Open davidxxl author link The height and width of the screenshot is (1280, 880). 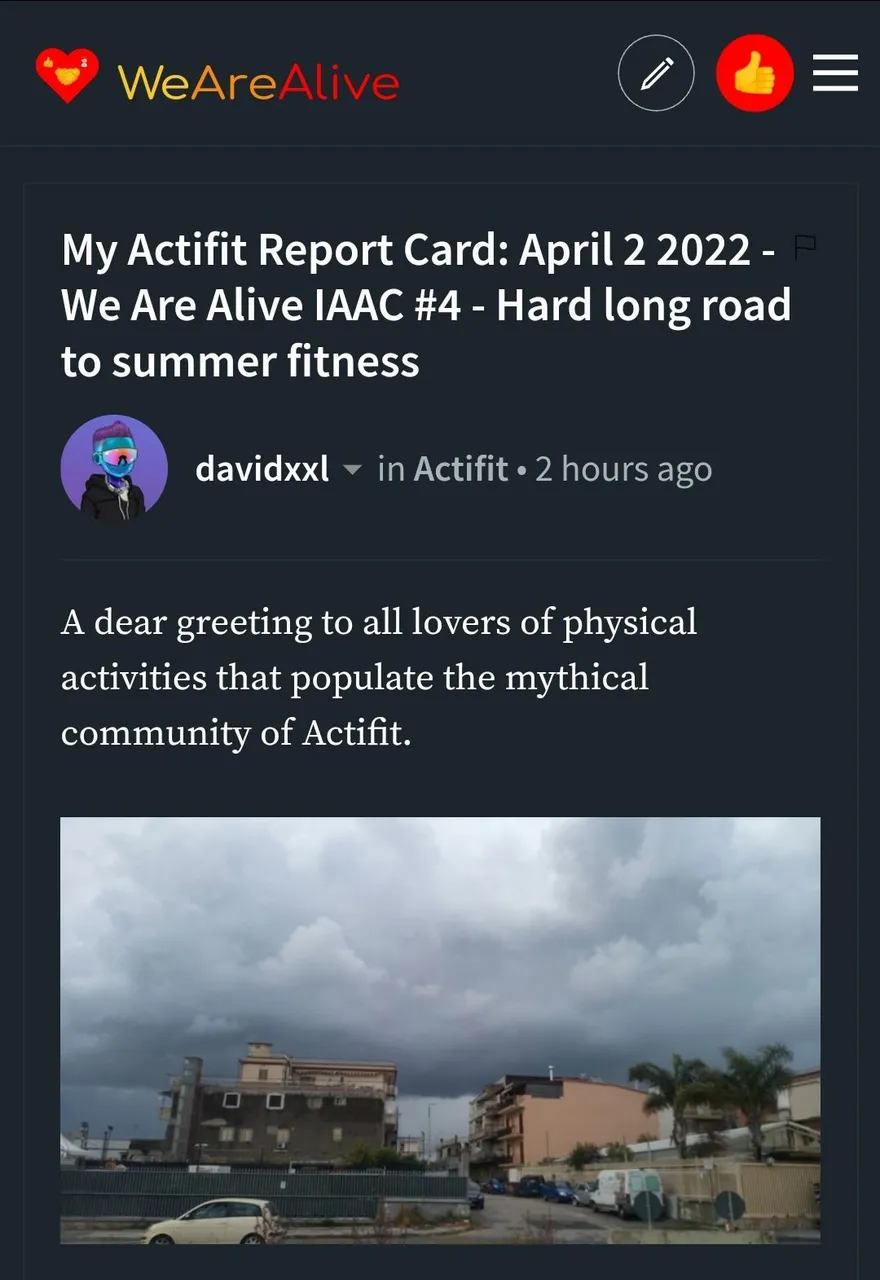point(262,468)
